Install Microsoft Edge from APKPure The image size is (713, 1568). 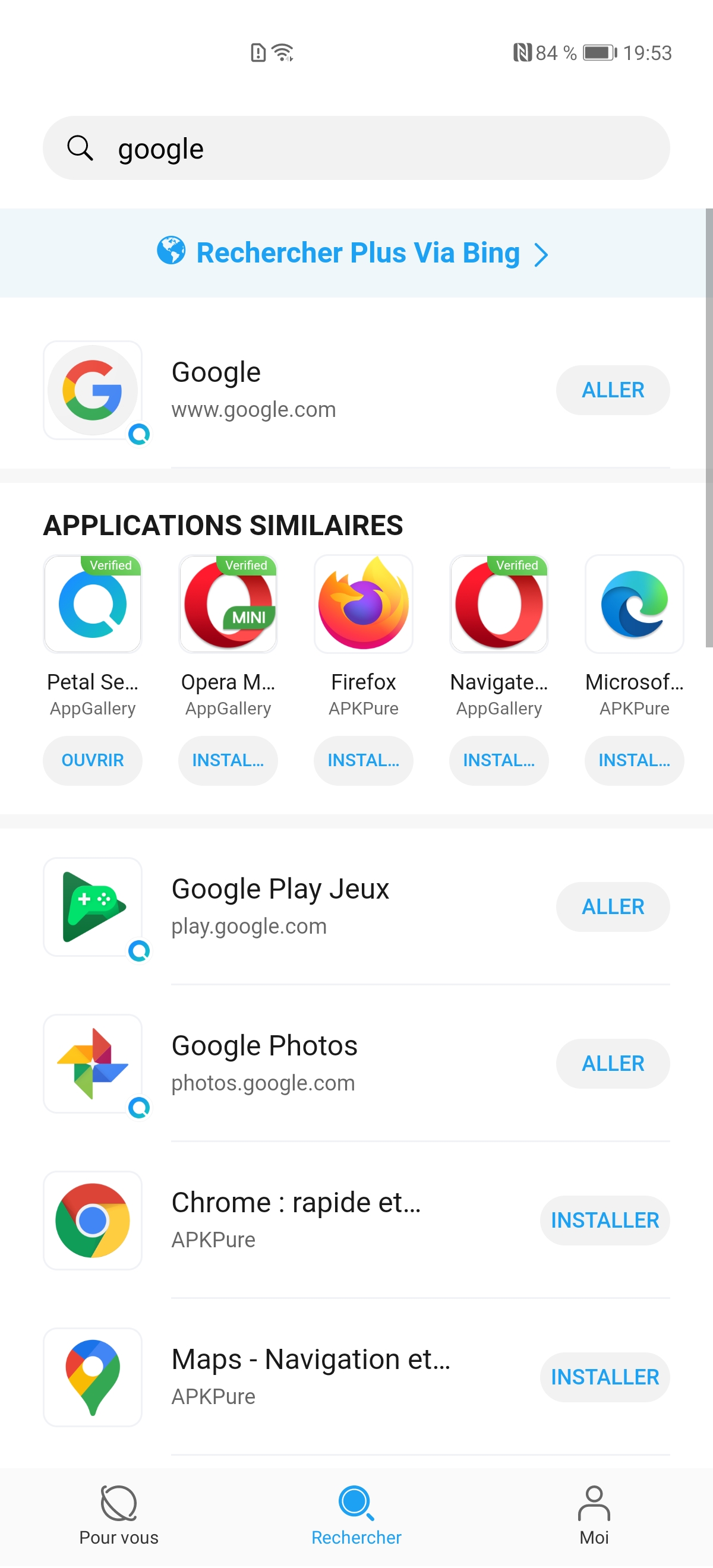pyautogui.click(x=634, y=760)
